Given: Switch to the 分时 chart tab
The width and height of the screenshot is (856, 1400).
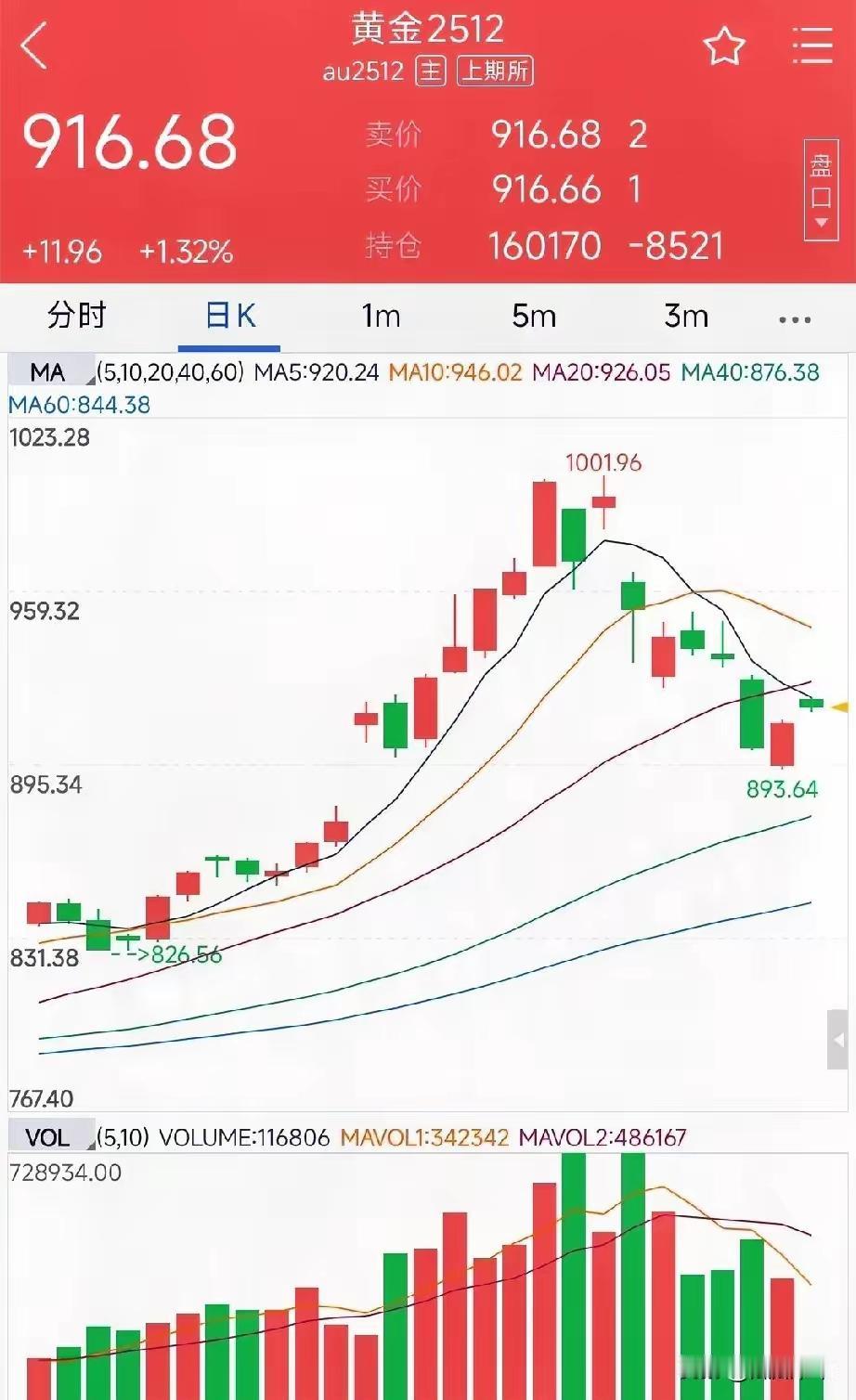Looking at the screenshot, I should (x=76, y=317).
